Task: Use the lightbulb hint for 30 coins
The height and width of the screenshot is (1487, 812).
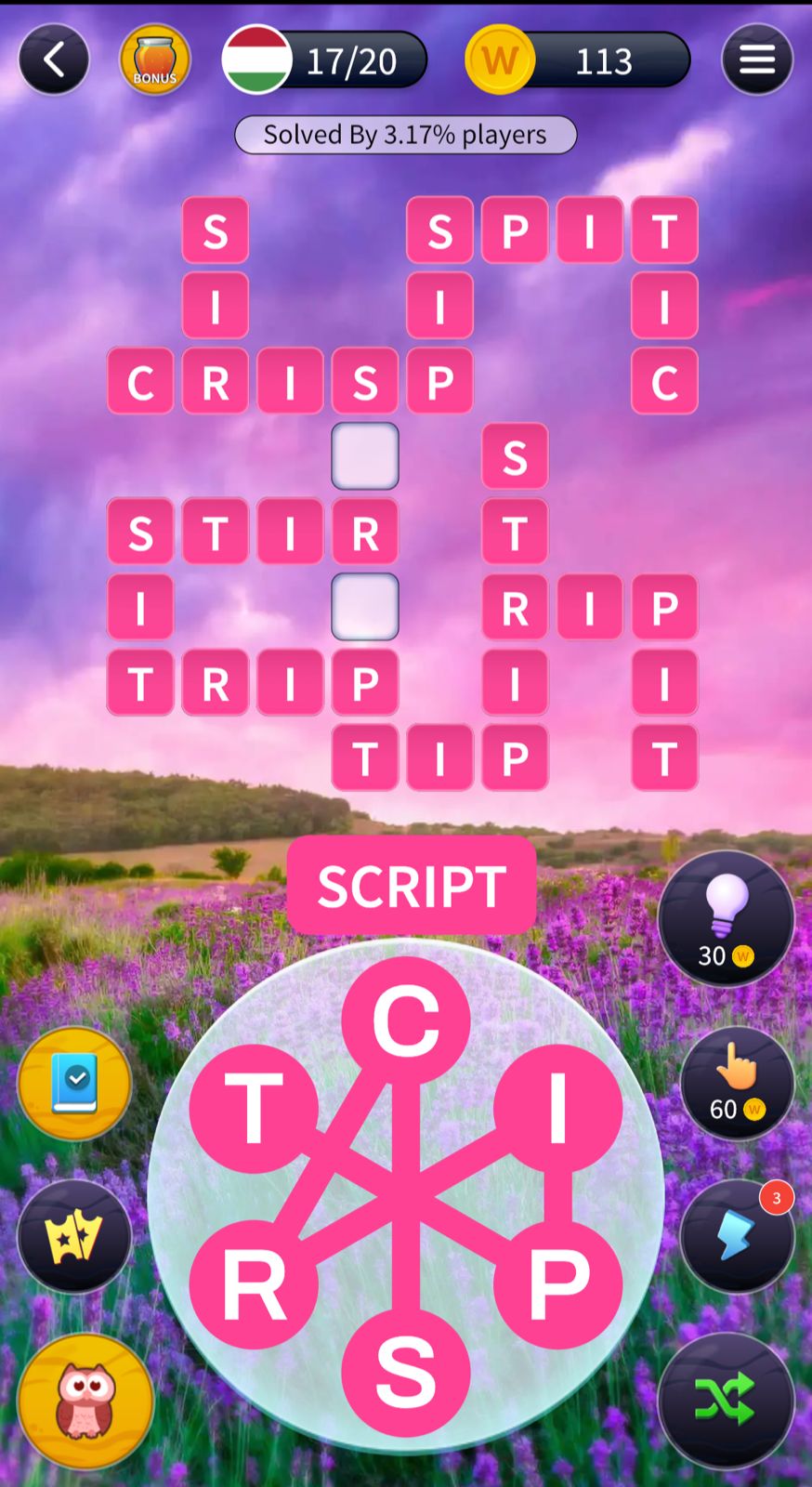Action: pos(726,918)
